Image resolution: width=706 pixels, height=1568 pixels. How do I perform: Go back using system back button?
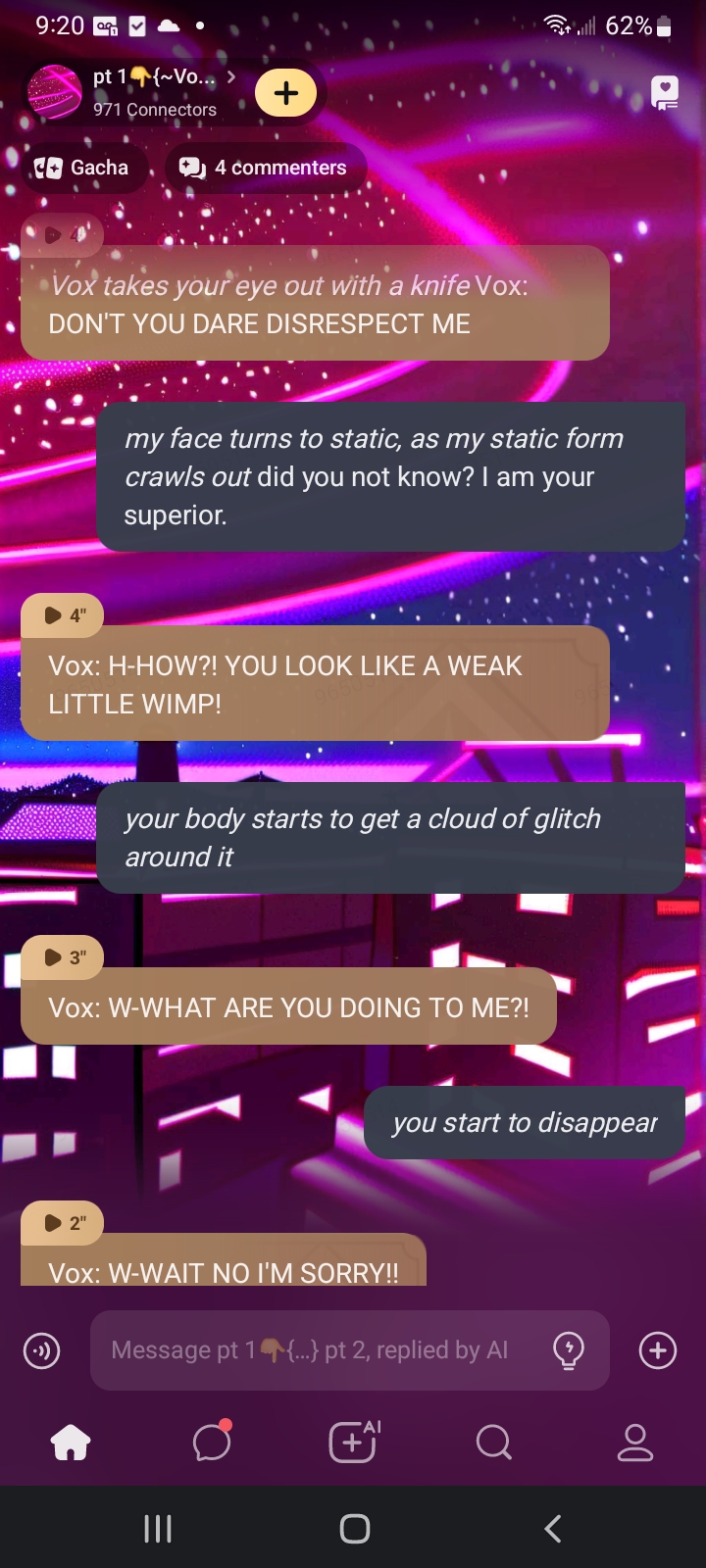[552, 1528]
